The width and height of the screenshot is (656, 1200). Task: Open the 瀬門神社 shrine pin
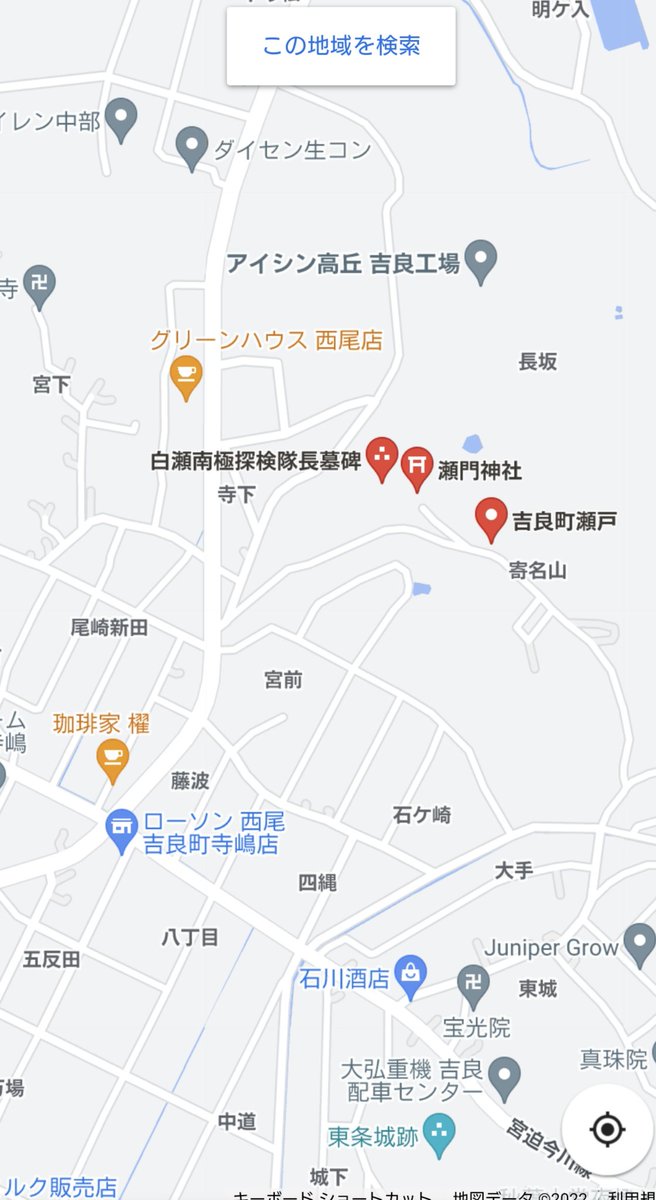(417, 465)
